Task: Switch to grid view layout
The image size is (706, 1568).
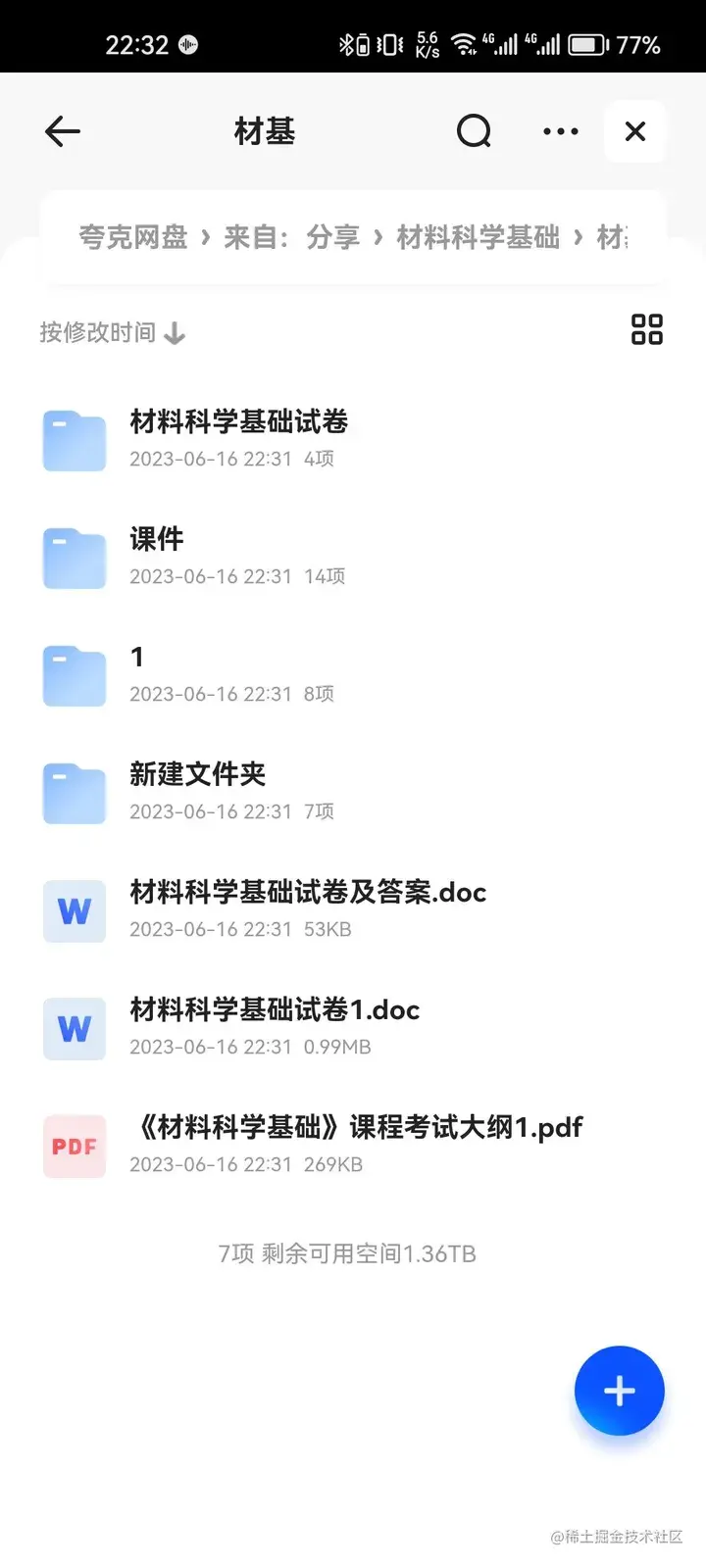Action: tap(646, 329)
